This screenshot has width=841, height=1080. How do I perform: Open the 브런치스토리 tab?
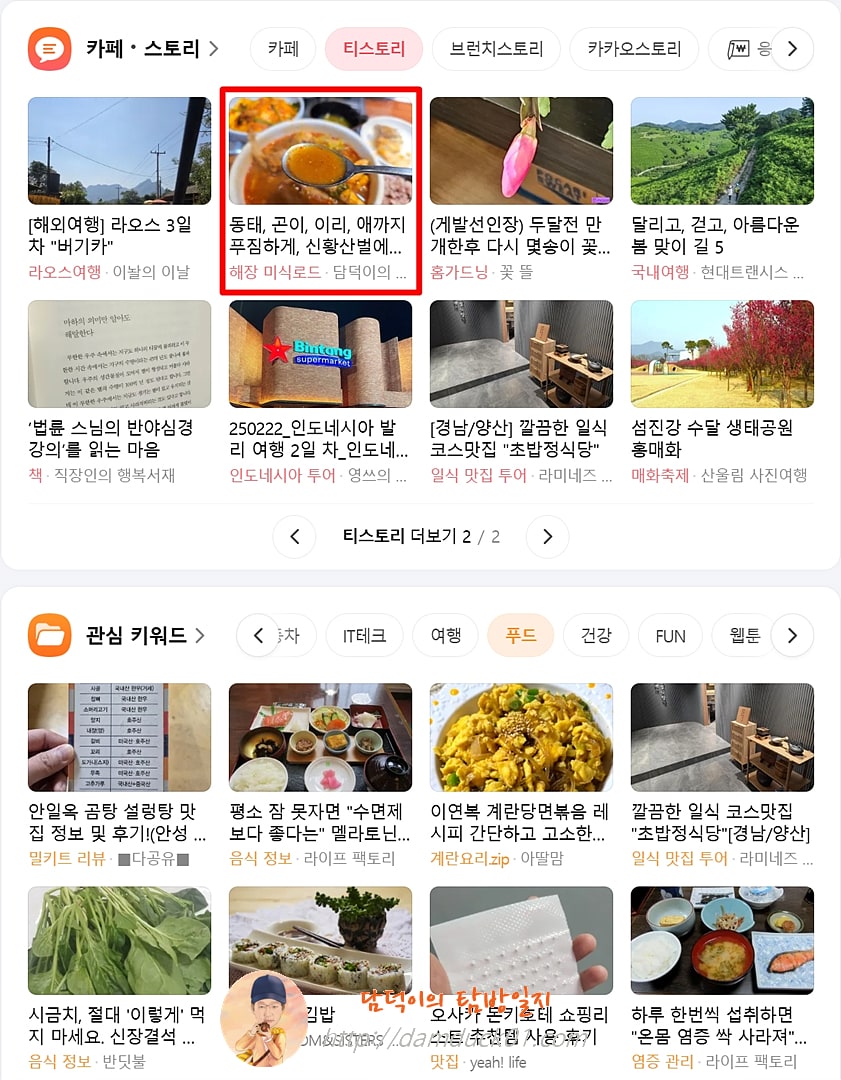496,48
